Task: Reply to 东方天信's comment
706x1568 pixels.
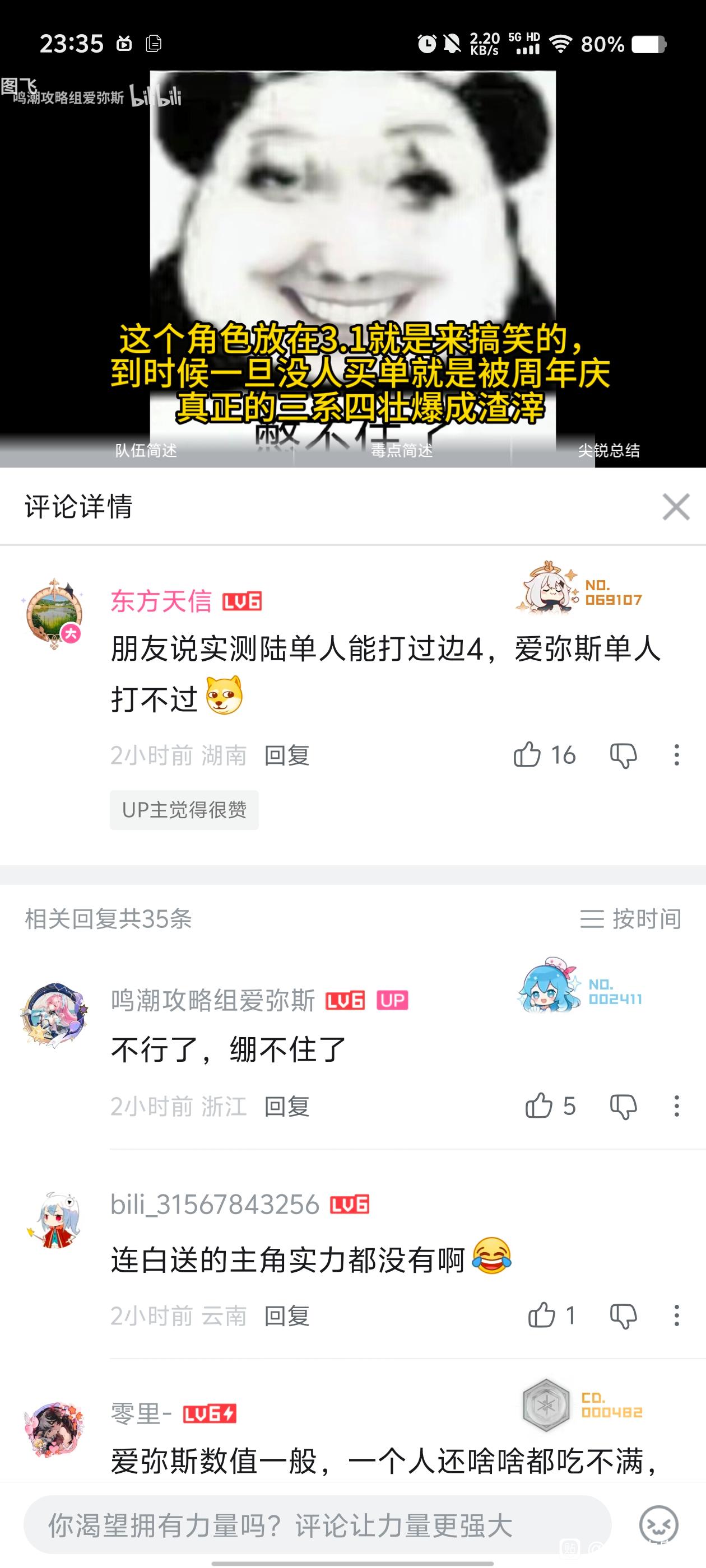Action: click(x=287, y=755)
